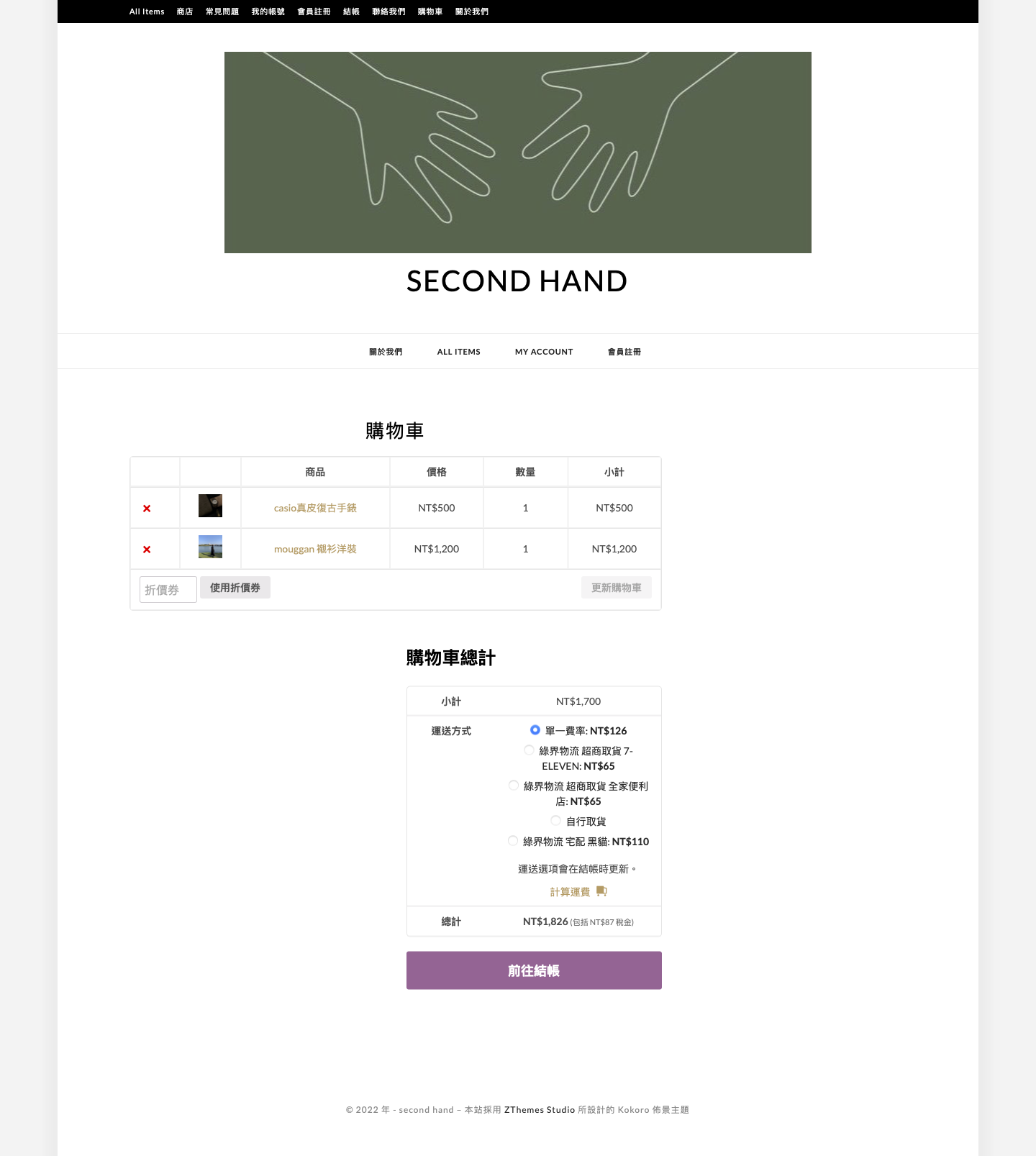The width and height of the screenshot is (1036, 1156).
Task: Select 宅配 黑貓 NT$110 delivery
Action: (x=513, y=841)
